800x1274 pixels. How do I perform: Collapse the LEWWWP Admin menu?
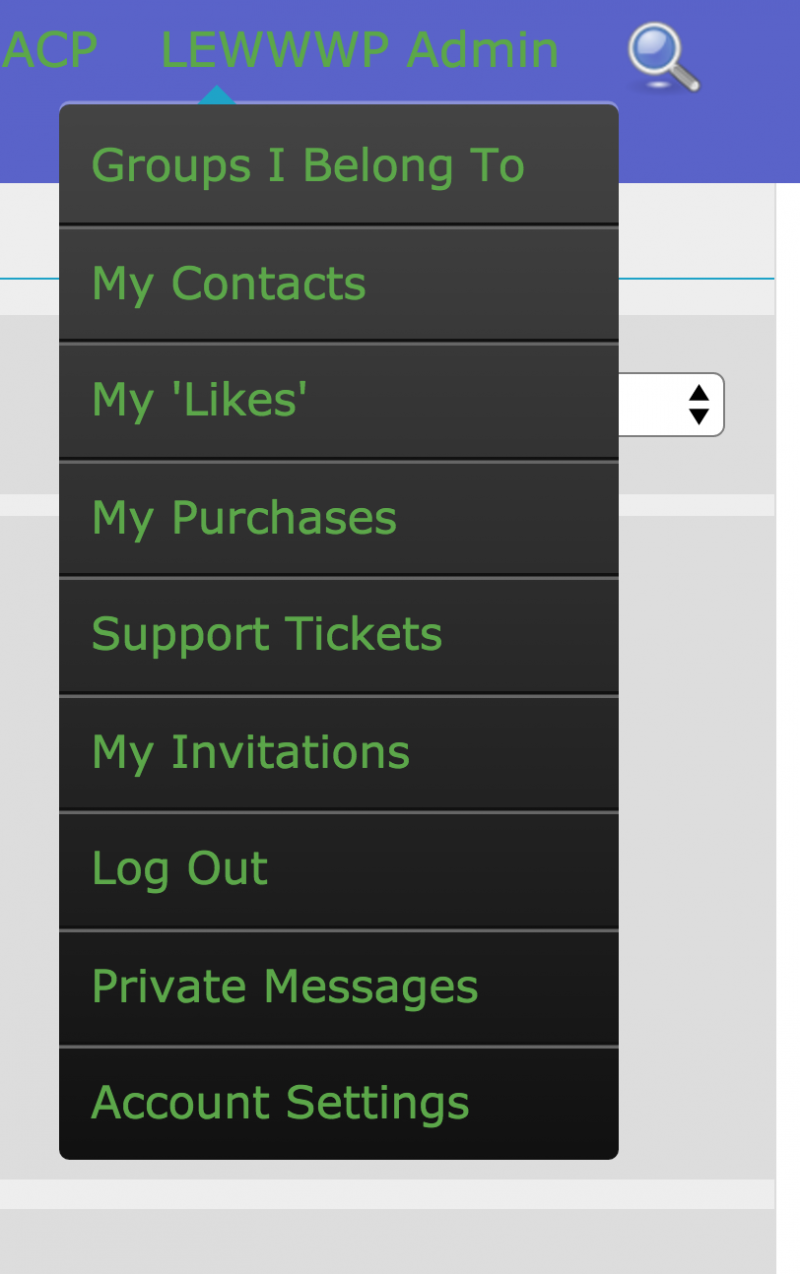[359, 50]
